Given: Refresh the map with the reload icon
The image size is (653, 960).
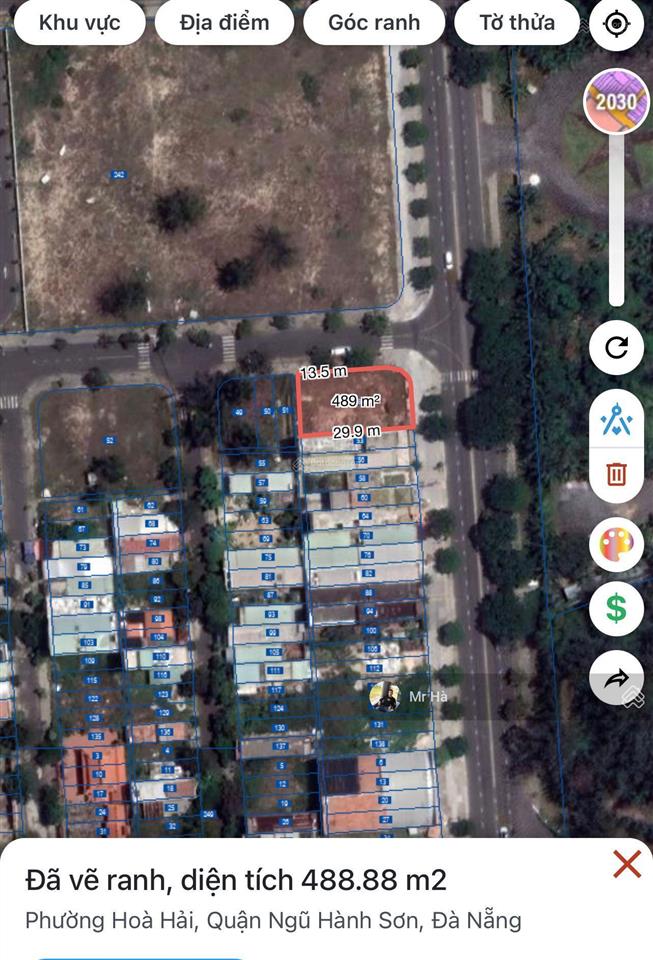Looking at the screenshot, I should [617, 348].
